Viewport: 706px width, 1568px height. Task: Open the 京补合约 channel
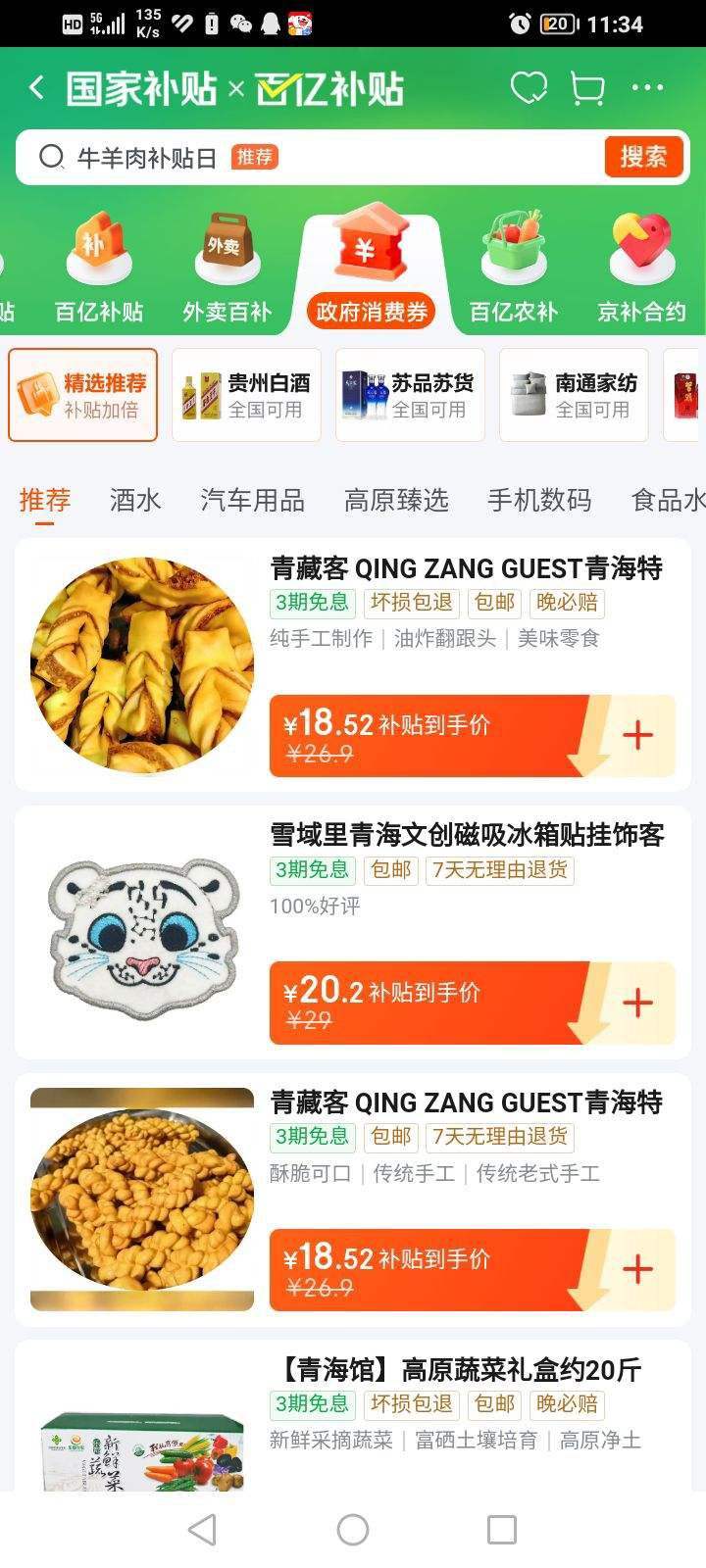[641, 269]
